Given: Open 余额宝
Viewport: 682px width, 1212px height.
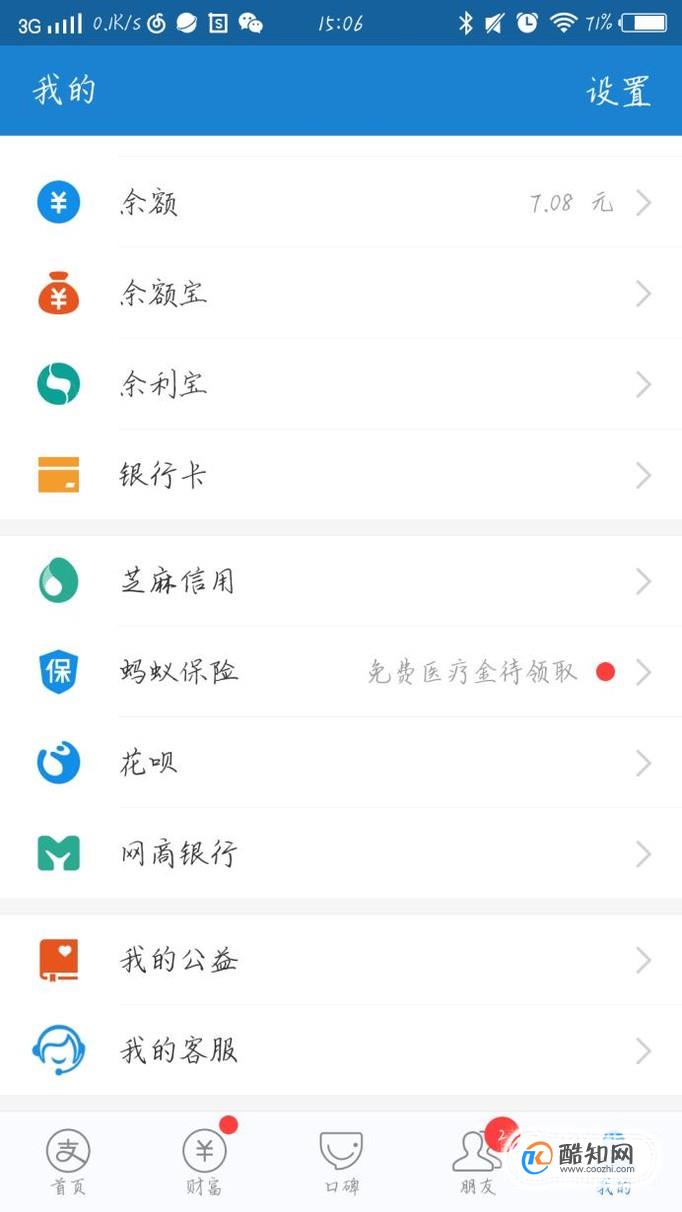Looking at the screenshot, I should (x=341, y=294).
